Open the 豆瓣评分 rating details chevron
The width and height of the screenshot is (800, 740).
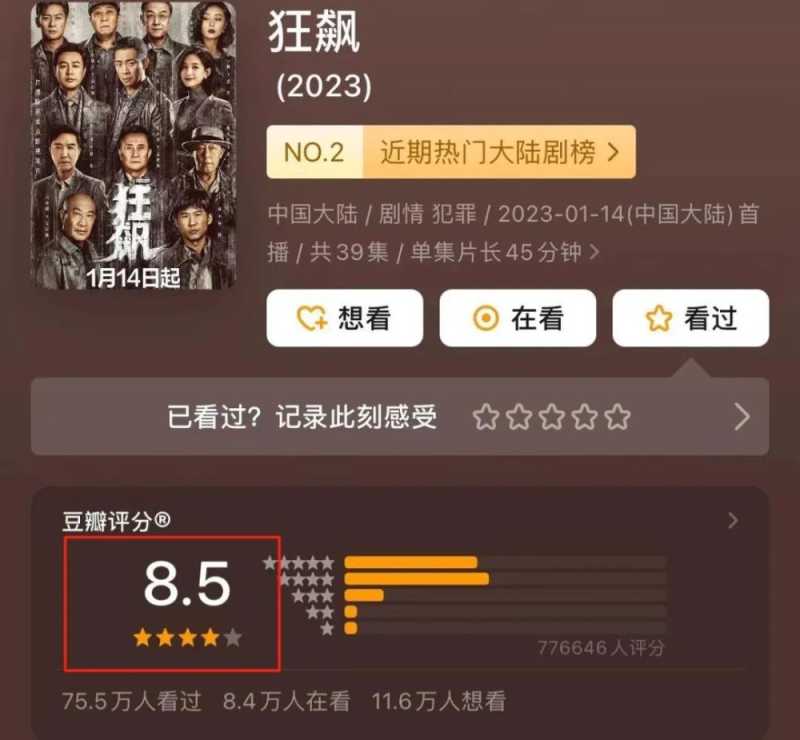coord(733,520)
